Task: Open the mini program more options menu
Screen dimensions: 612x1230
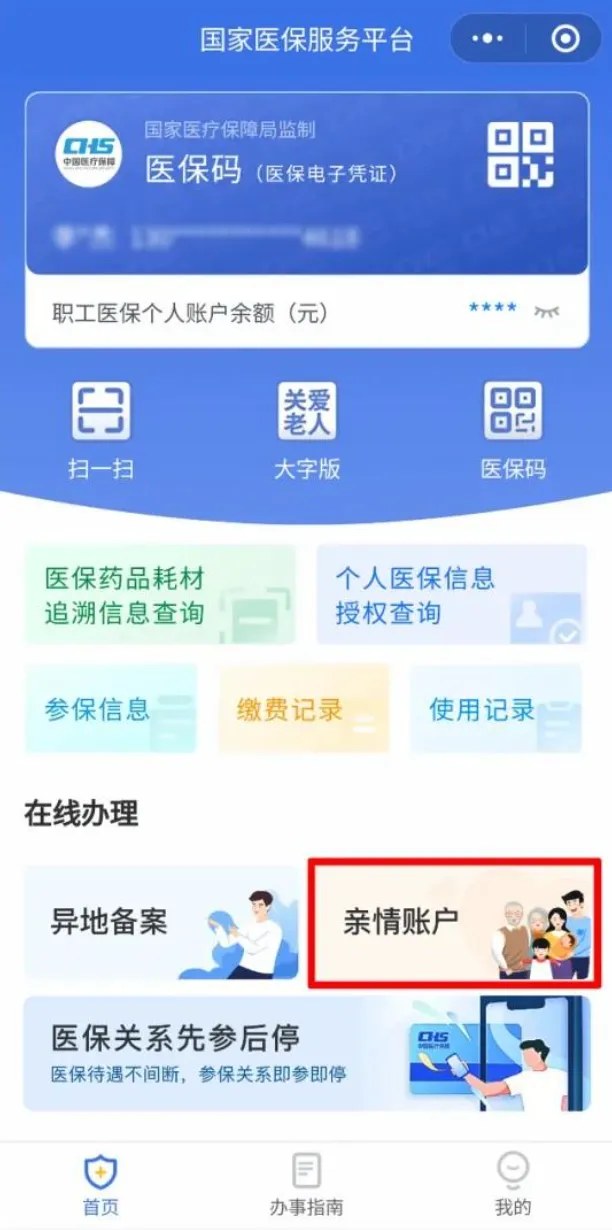Action: pyautogui.click(x=487, y=39)
